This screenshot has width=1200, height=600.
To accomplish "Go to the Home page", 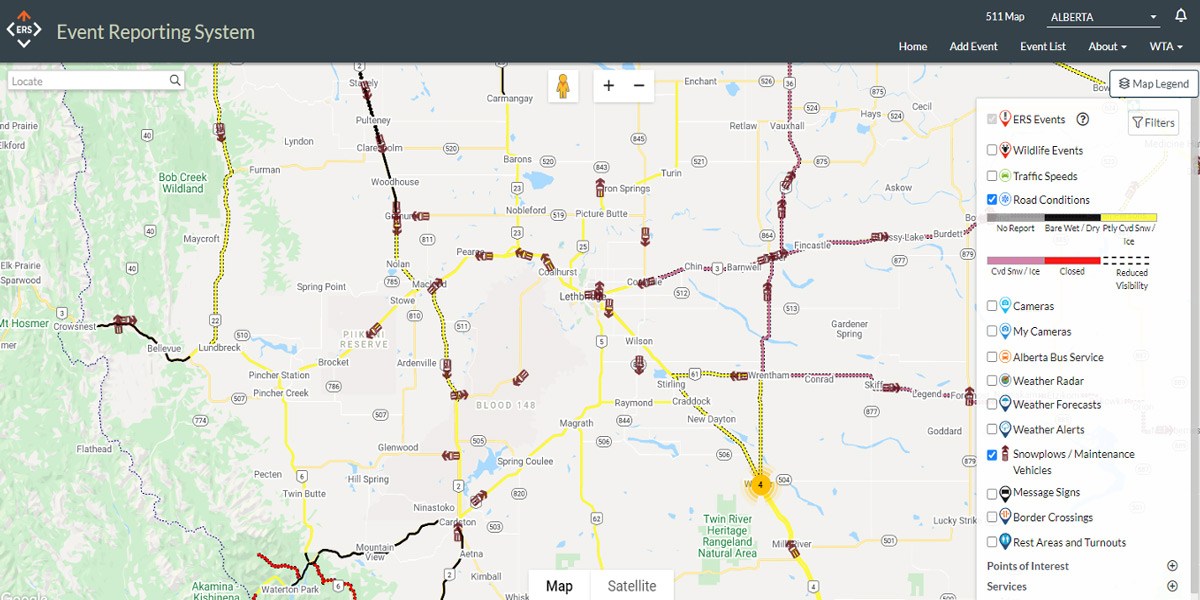I will pyautogui.click(x=912, y=46).
